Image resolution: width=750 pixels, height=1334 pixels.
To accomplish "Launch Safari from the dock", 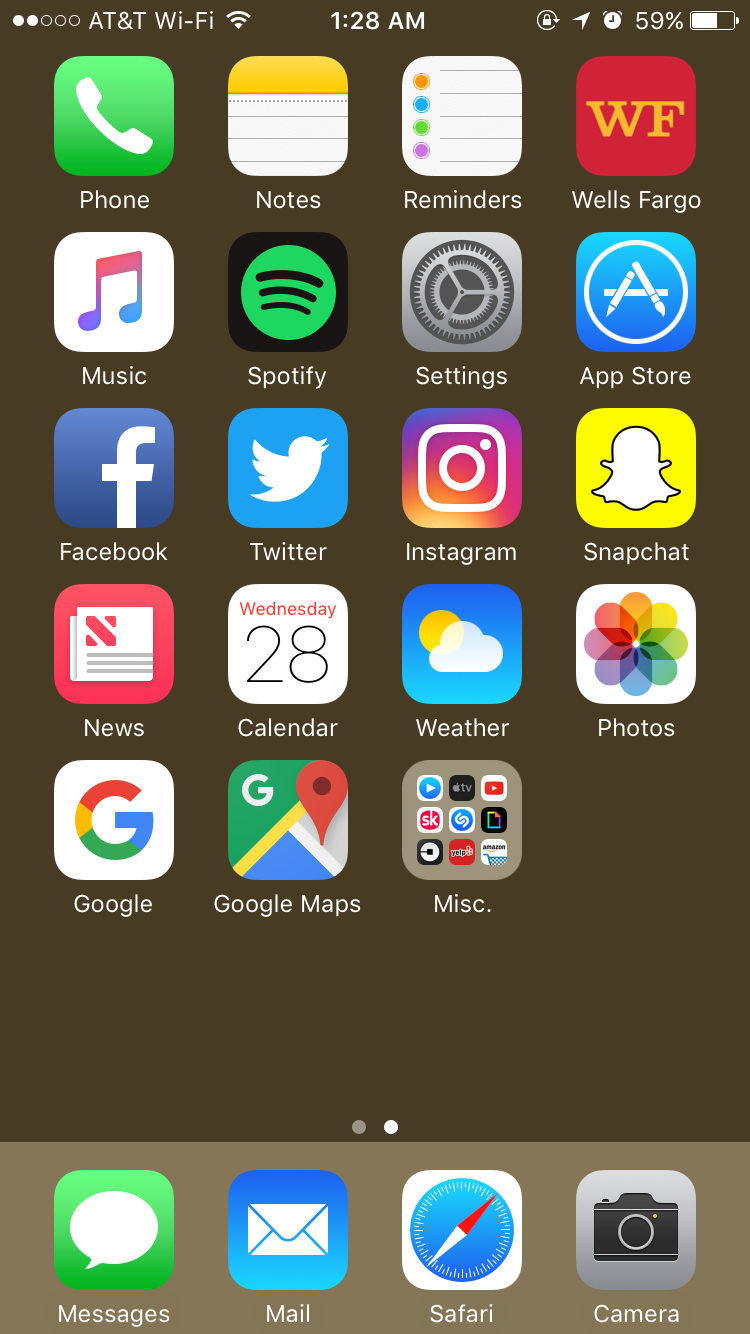I will pyautogui.click(x=462, y=1230).
